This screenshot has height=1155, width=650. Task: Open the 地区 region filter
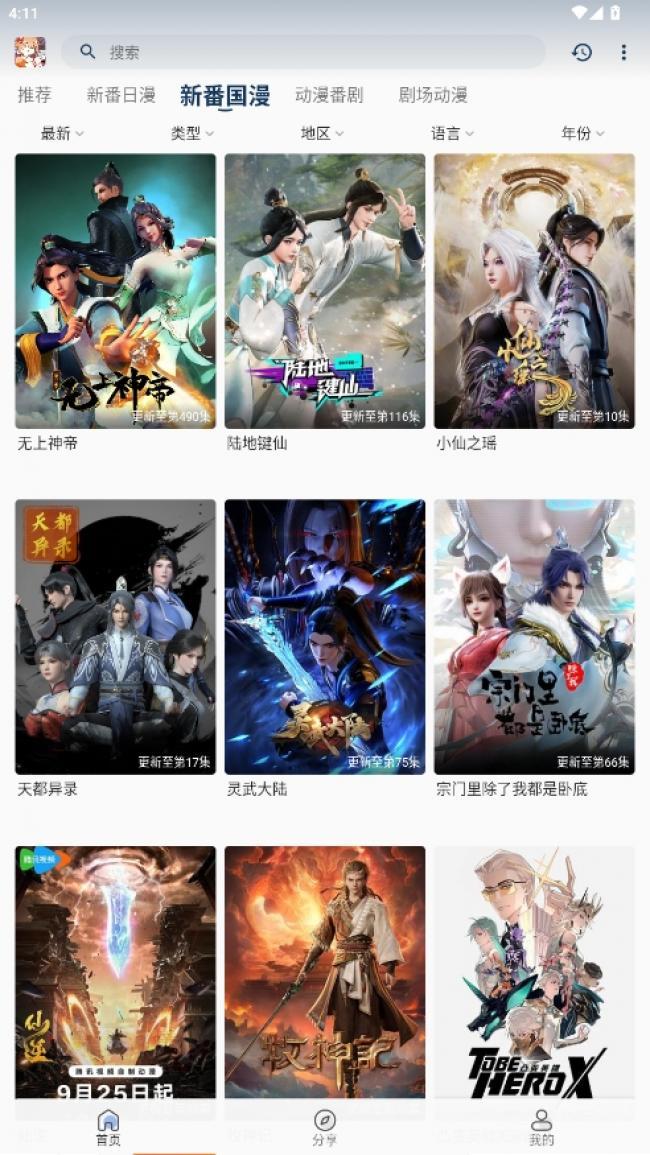tap(322, 133)
